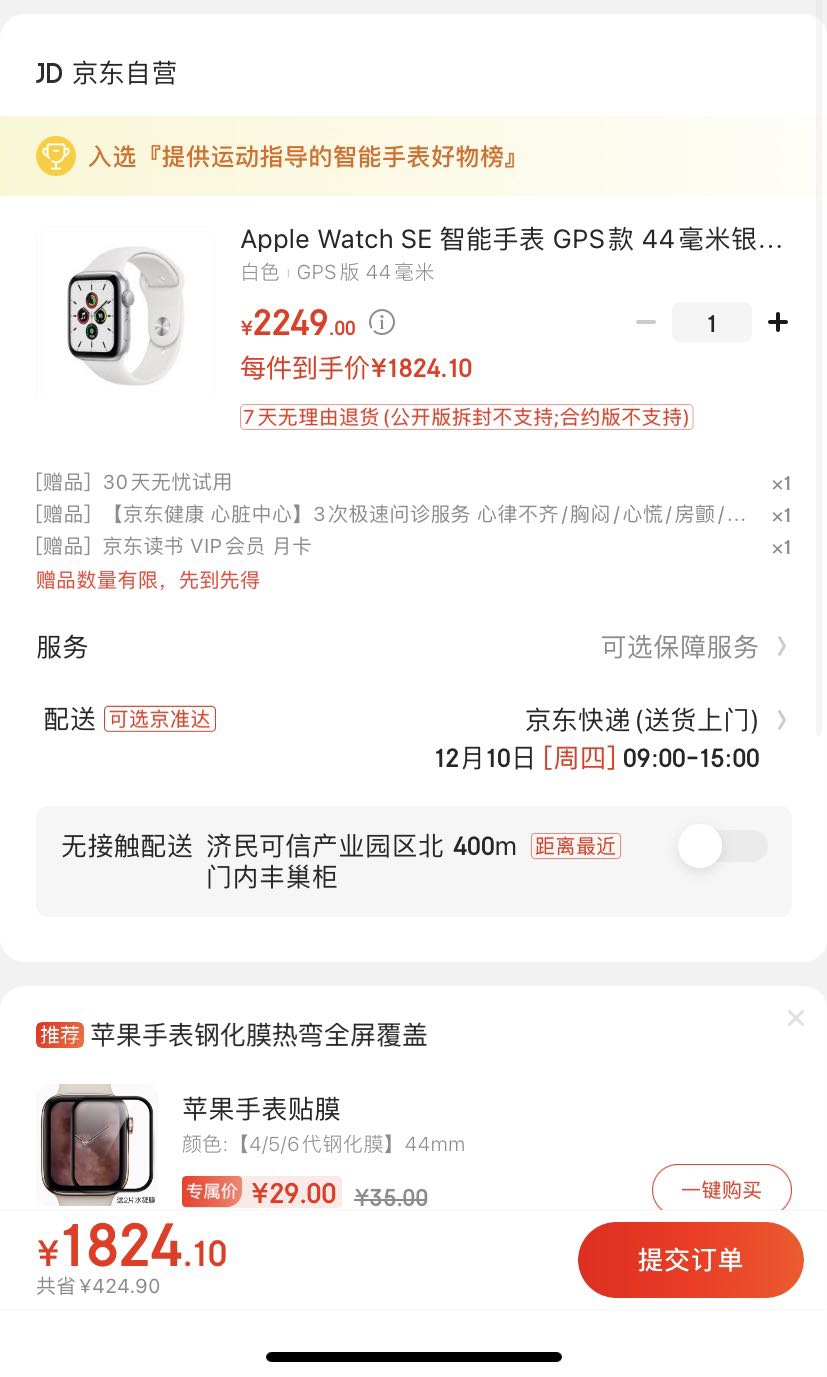
Task: Click the trophy icon in the ranking banner
Action: pos(56,156)
